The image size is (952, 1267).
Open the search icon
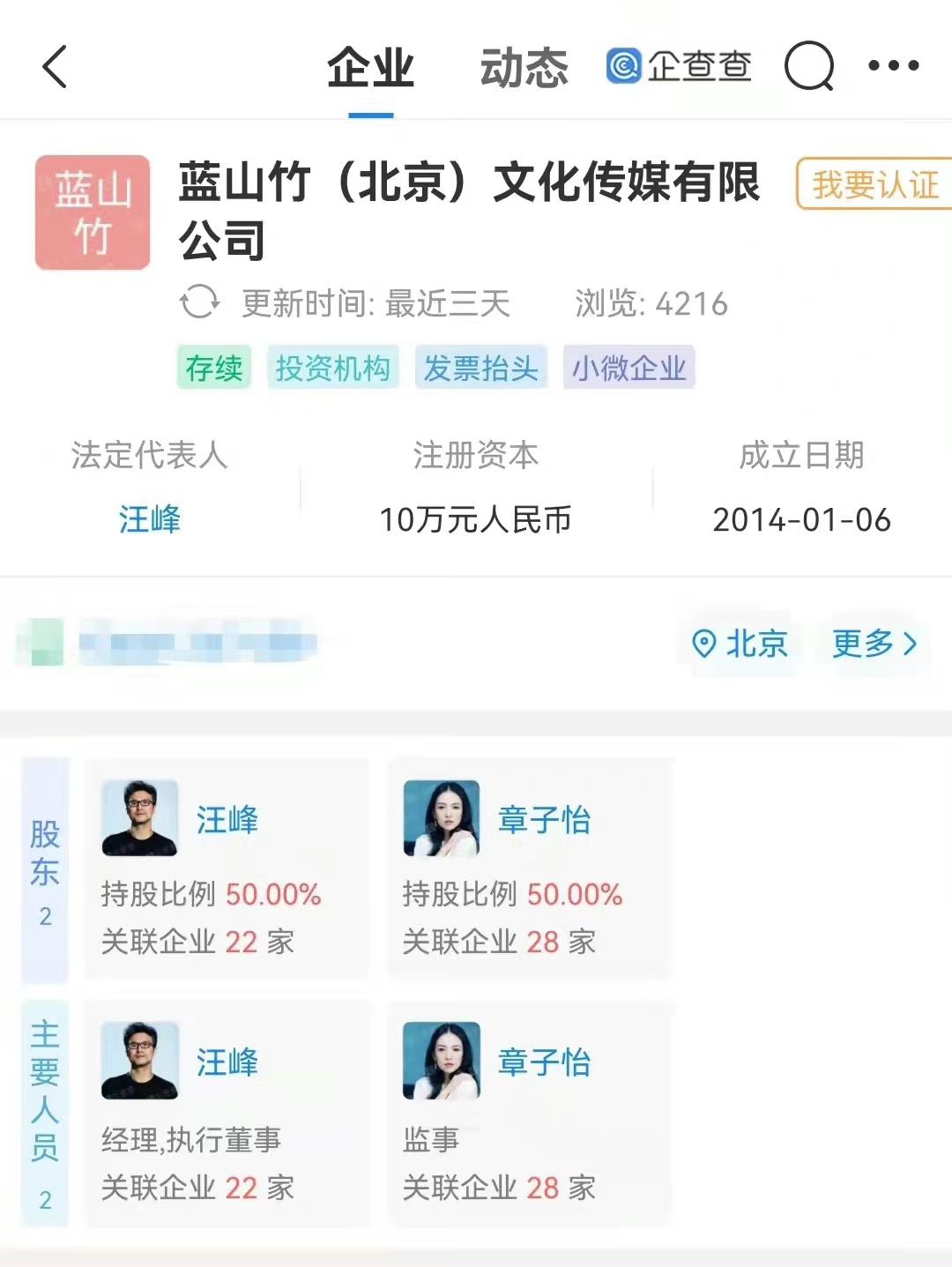pos(808,66)
